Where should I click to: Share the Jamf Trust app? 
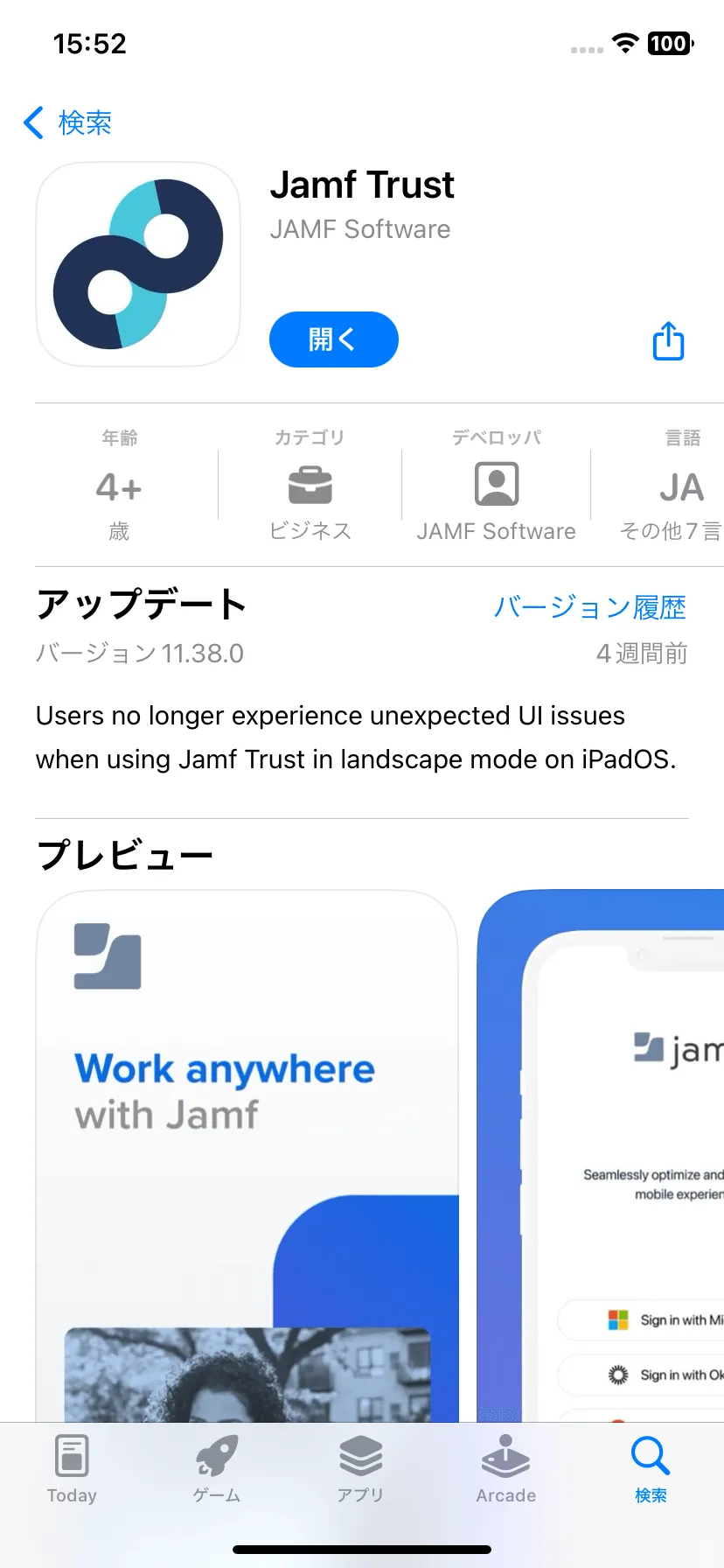click(x=668, y=341)
